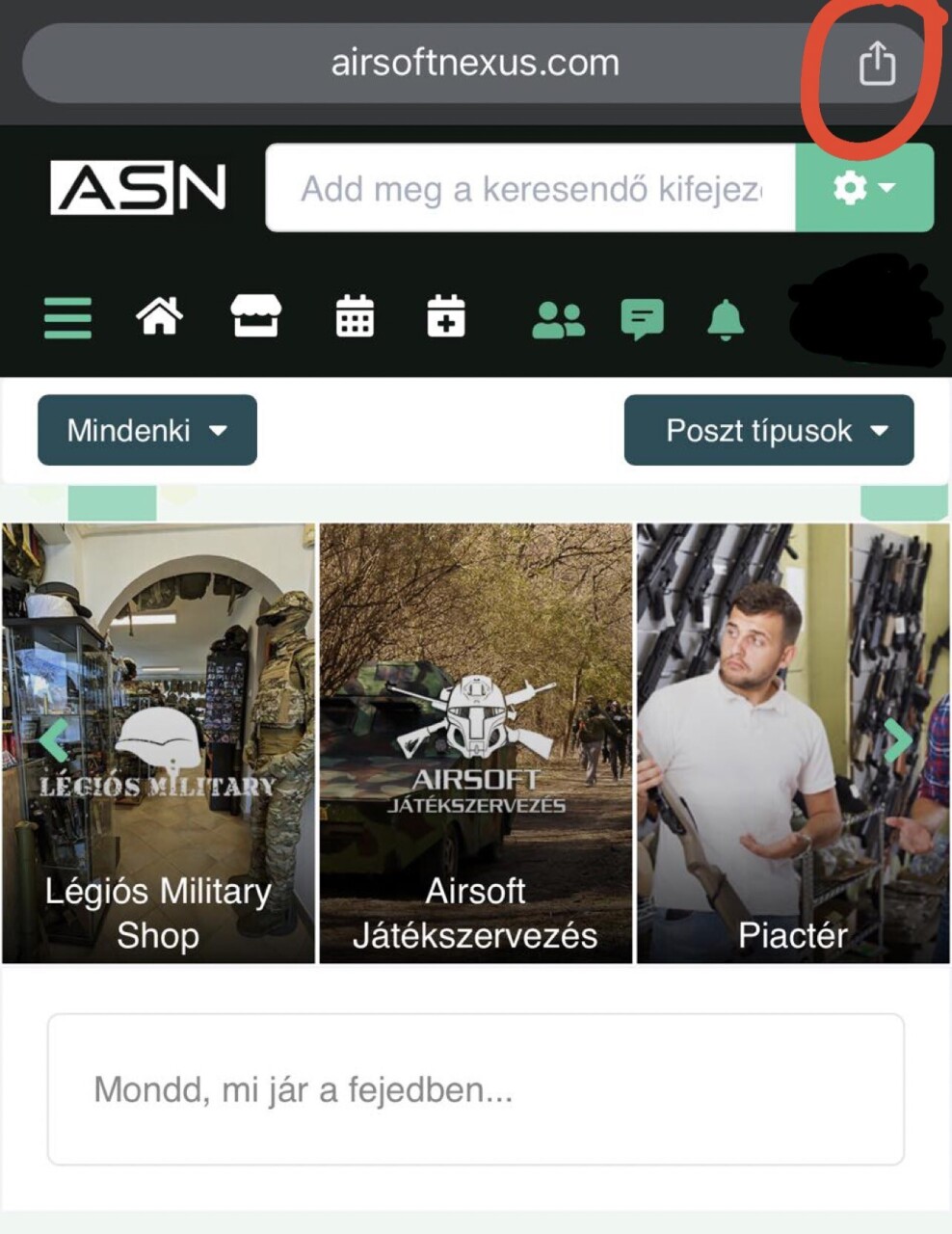
Task: Expand the Poszt típusok dropdown
Action: point(768,430)
